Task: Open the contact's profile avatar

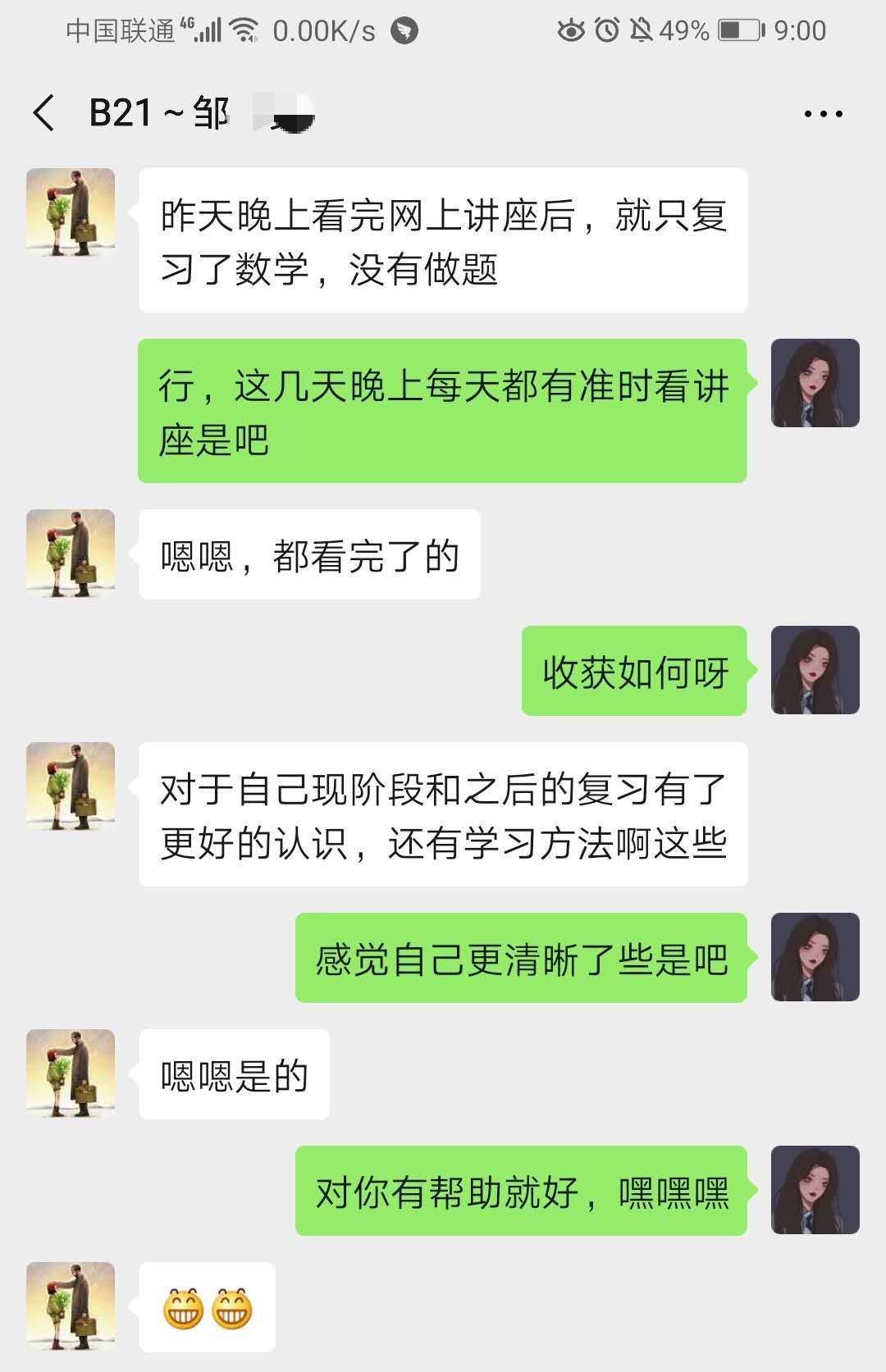Action: [x=71, y=212]
